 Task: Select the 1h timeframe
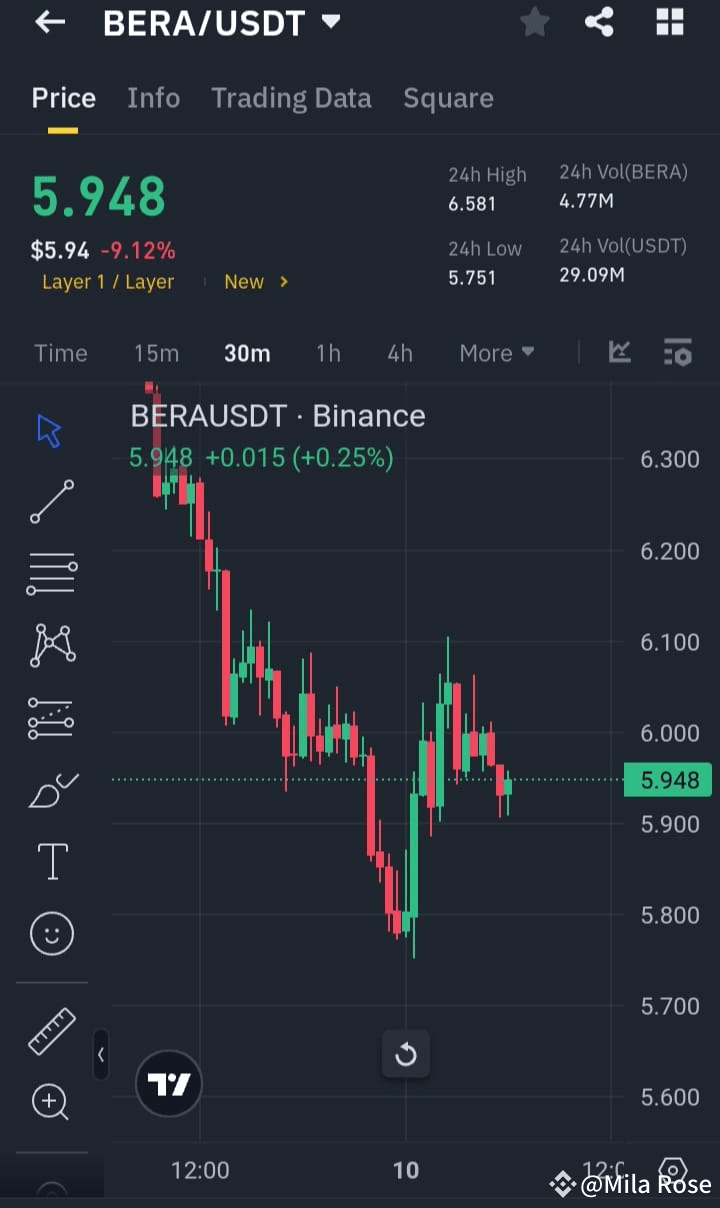click(328, 352)
